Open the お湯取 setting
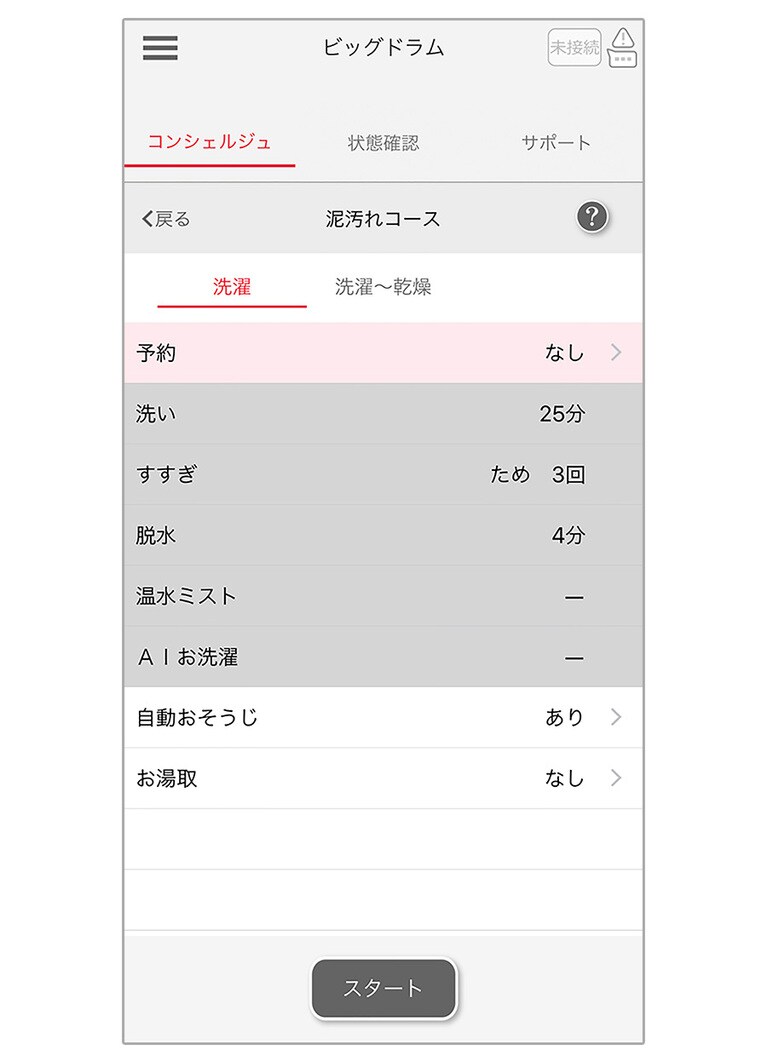 (383, 778)
